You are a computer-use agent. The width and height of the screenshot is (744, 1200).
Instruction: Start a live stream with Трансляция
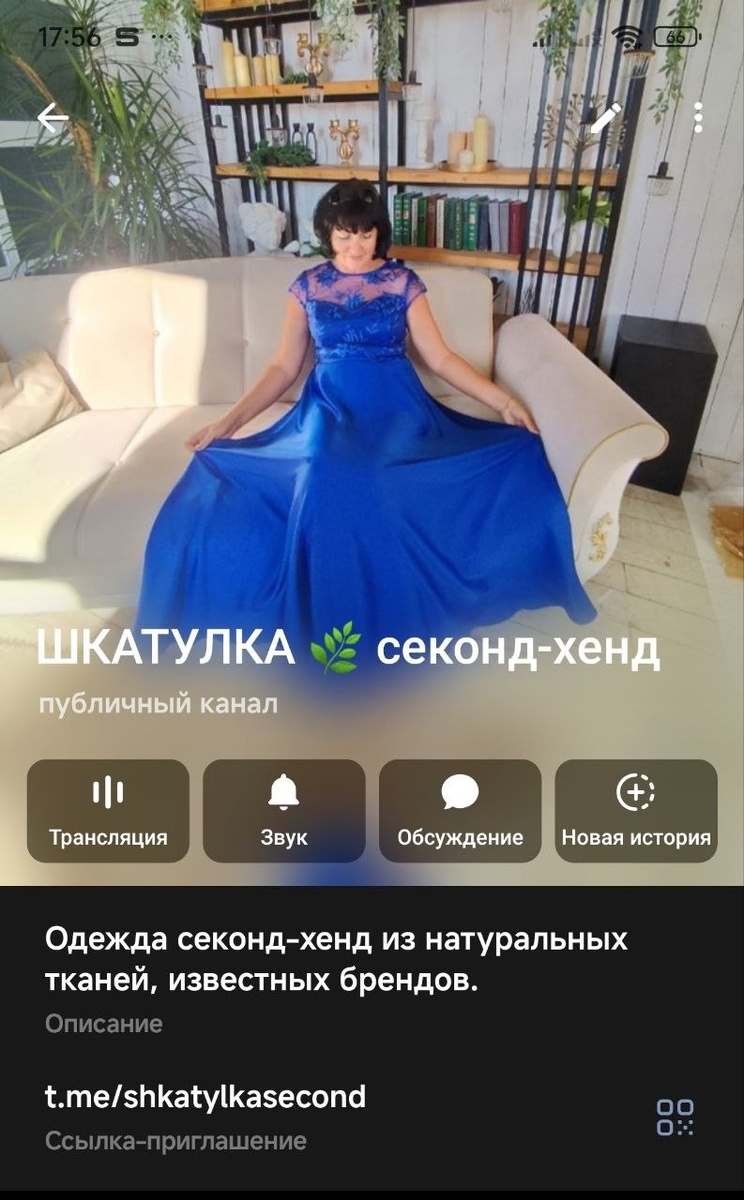pyautogui.click(x=108, y=810)
